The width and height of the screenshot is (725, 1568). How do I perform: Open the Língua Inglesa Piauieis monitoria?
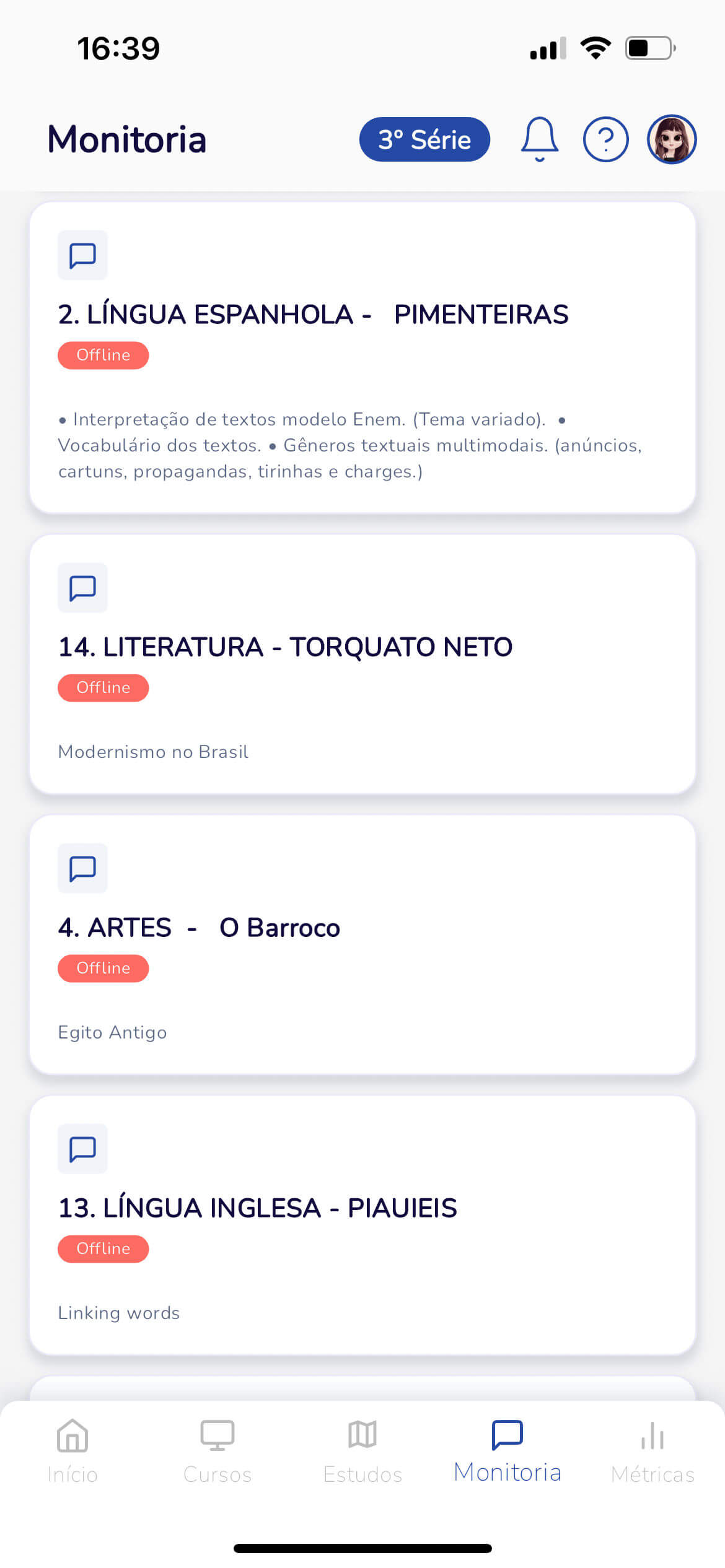tap(362, 1224)
